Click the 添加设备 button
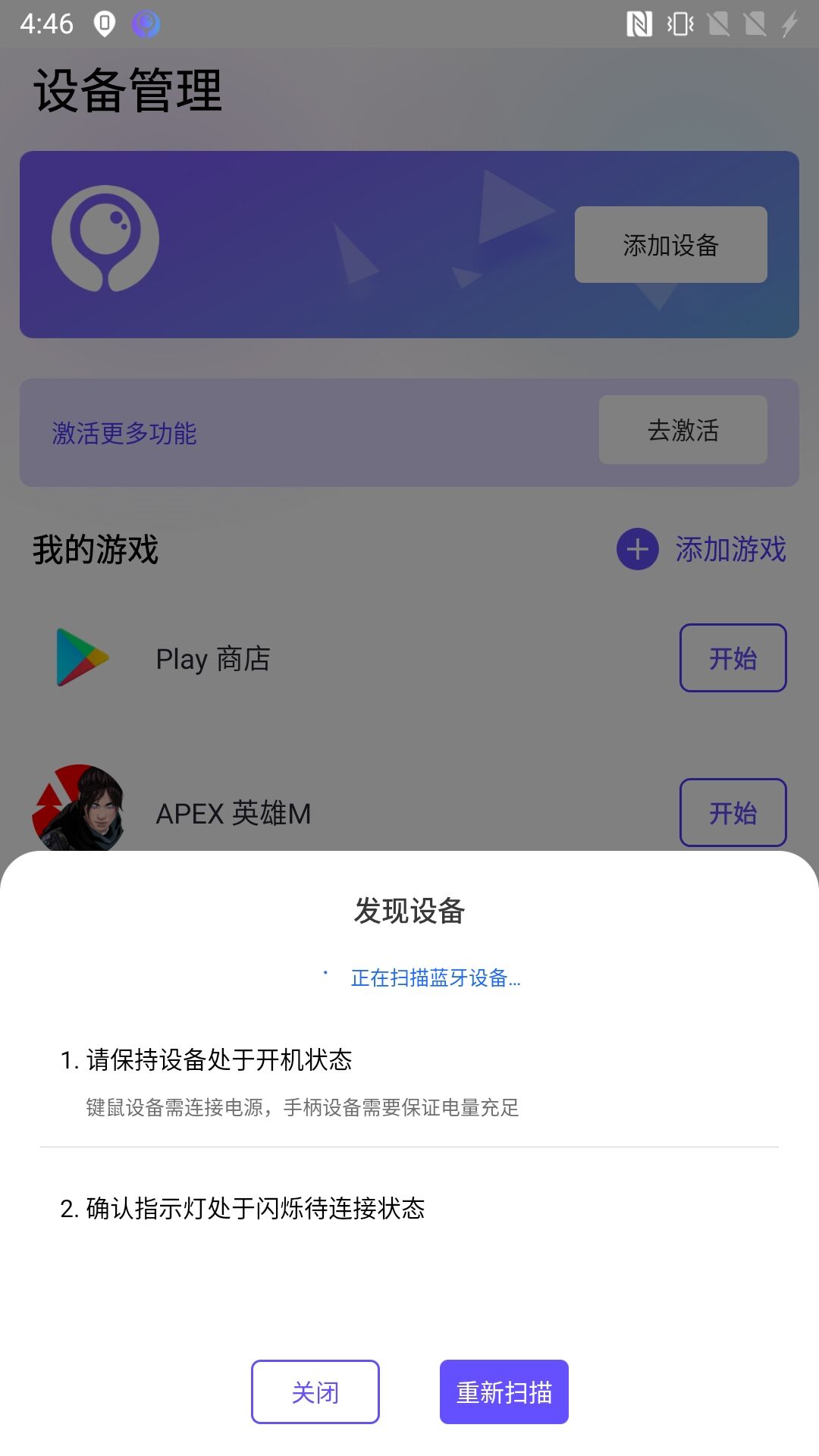 [672, 243]
